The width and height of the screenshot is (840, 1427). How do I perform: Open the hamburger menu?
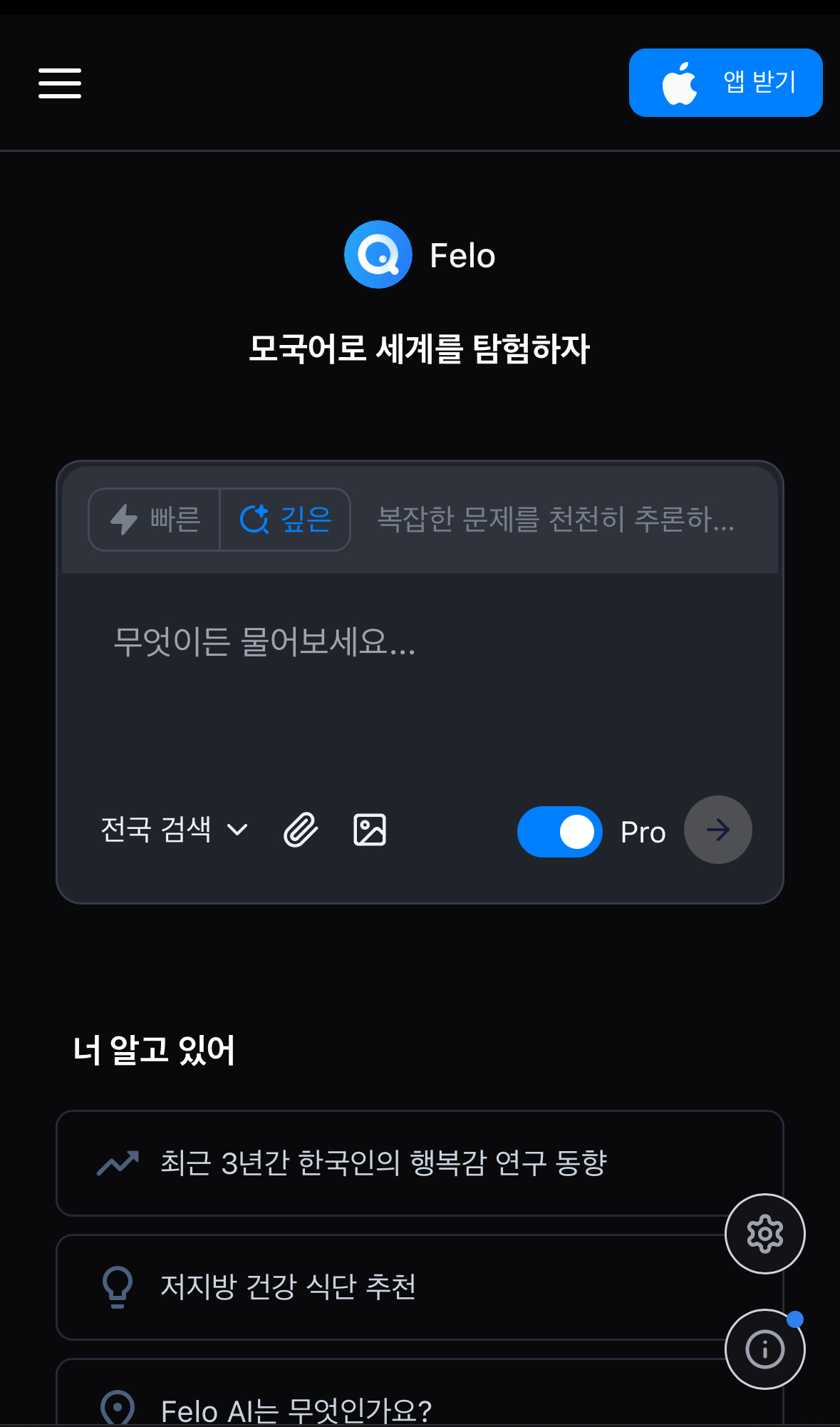point(60,83)
